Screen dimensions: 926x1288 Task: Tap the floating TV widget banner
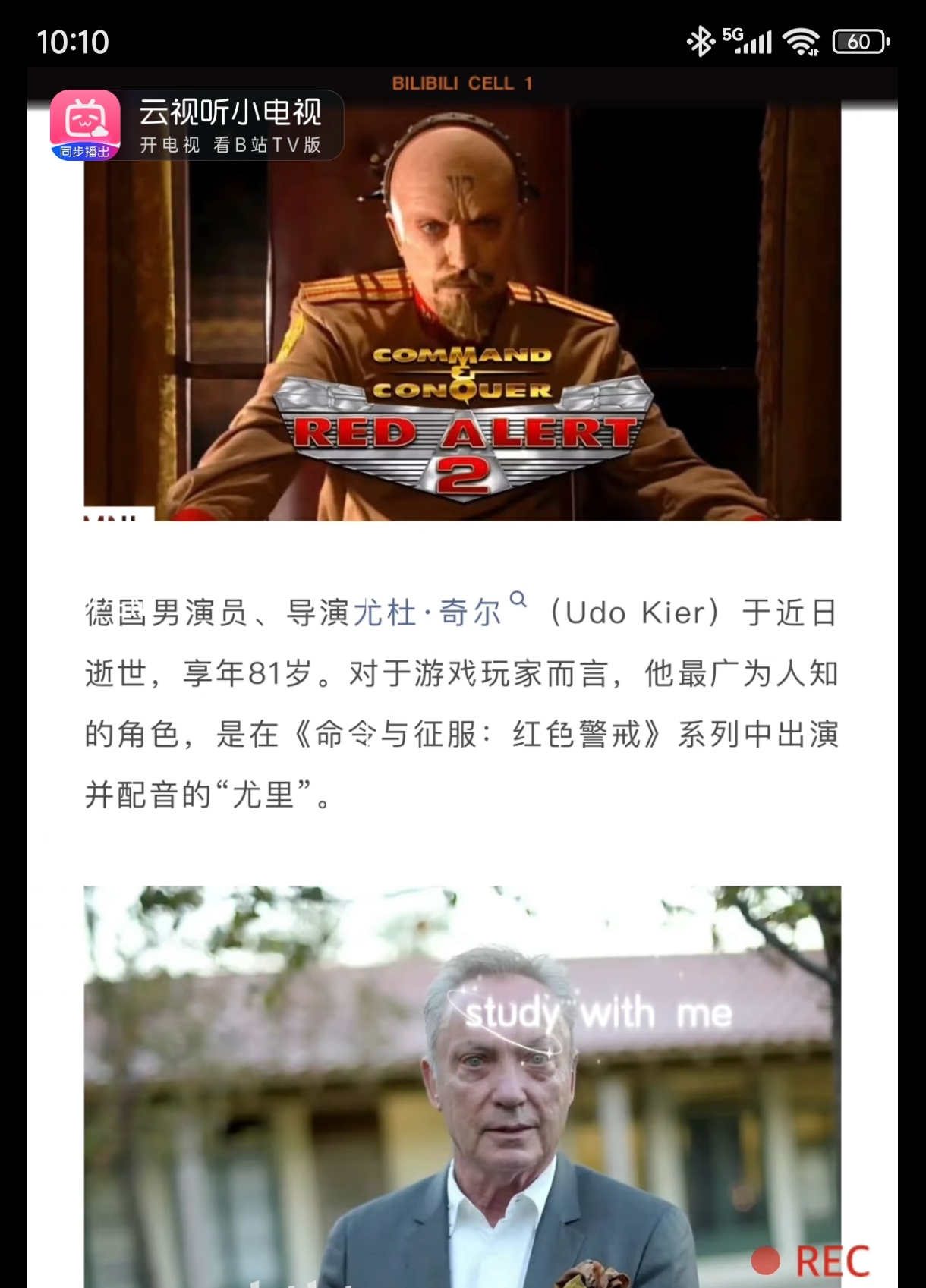click(194, 126)
